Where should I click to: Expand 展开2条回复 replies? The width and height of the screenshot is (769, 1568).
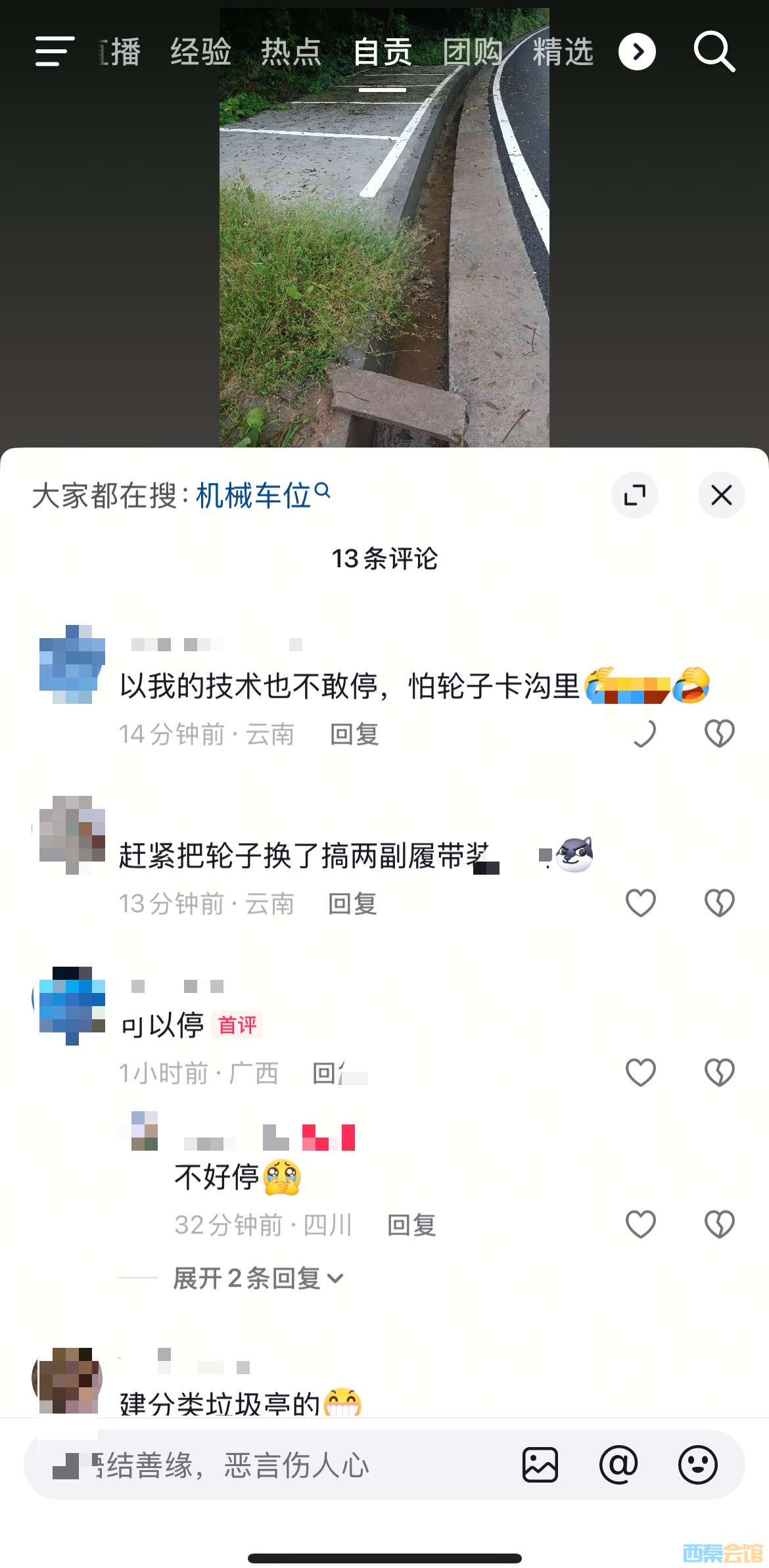258,1278
